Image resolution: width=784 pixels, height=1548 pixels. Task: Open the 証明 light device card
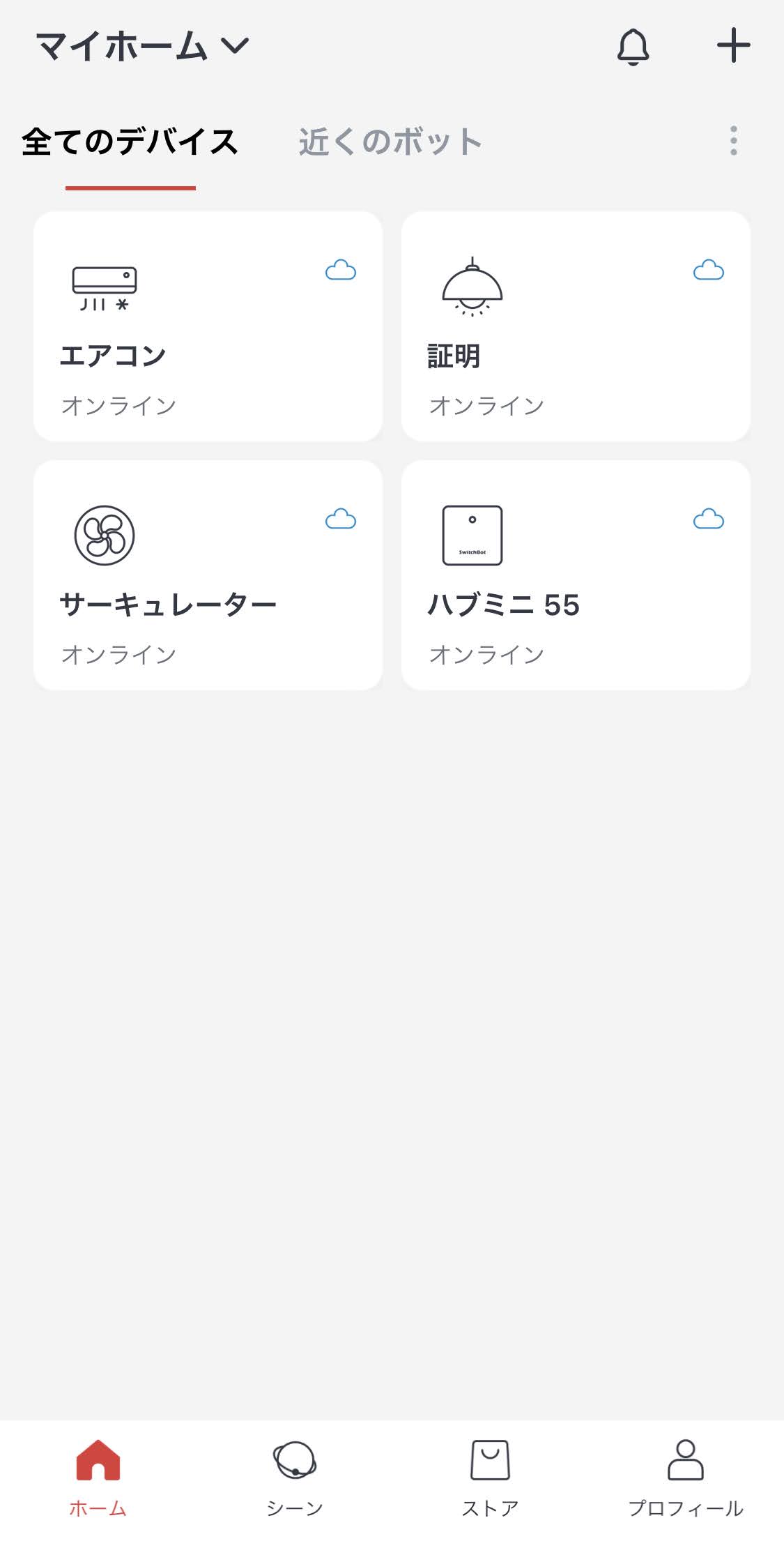[x=576, y=326]
